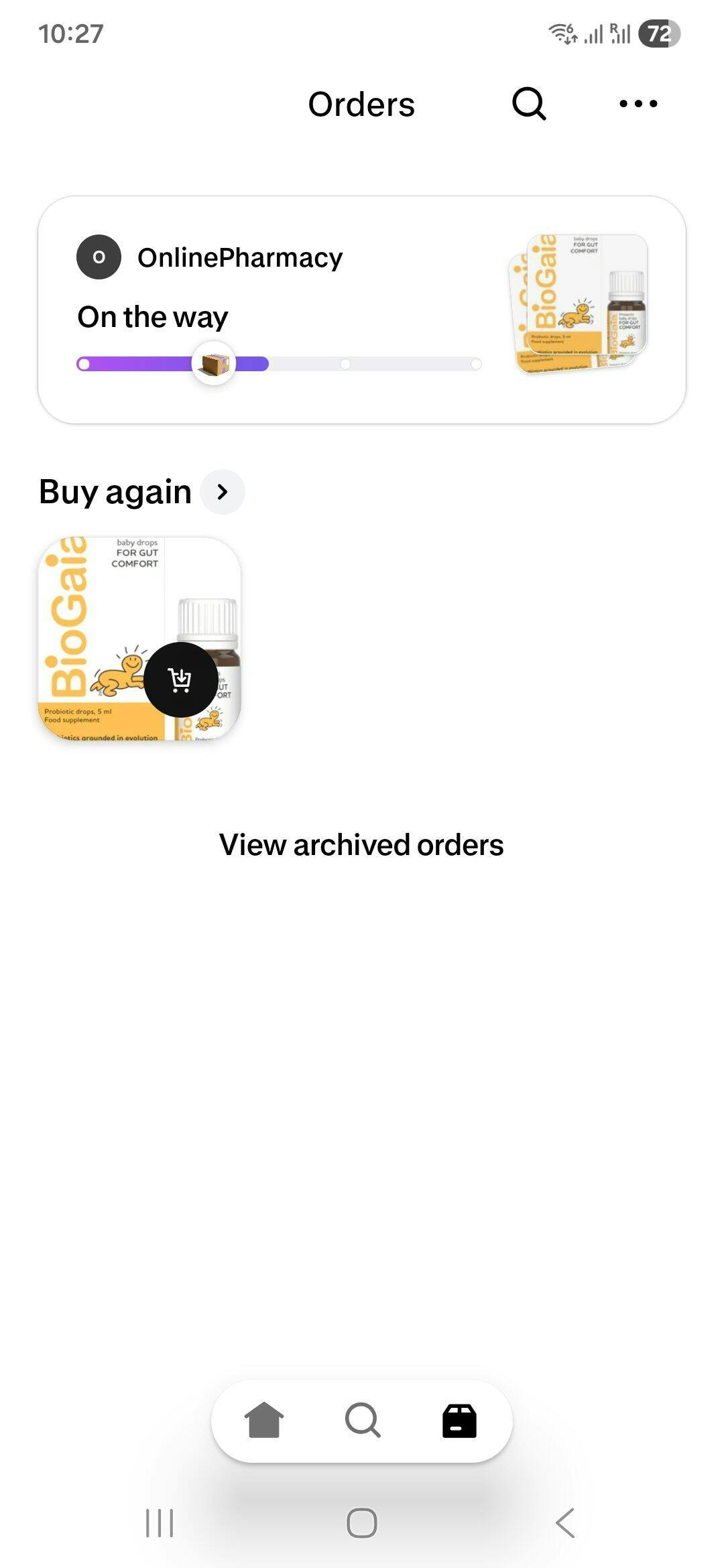The height and width of the screenshot is (1568, 724).
Task: Switch to the Search tab in bottom bar
Action: pyautogui.click(x=363, y=1421)
